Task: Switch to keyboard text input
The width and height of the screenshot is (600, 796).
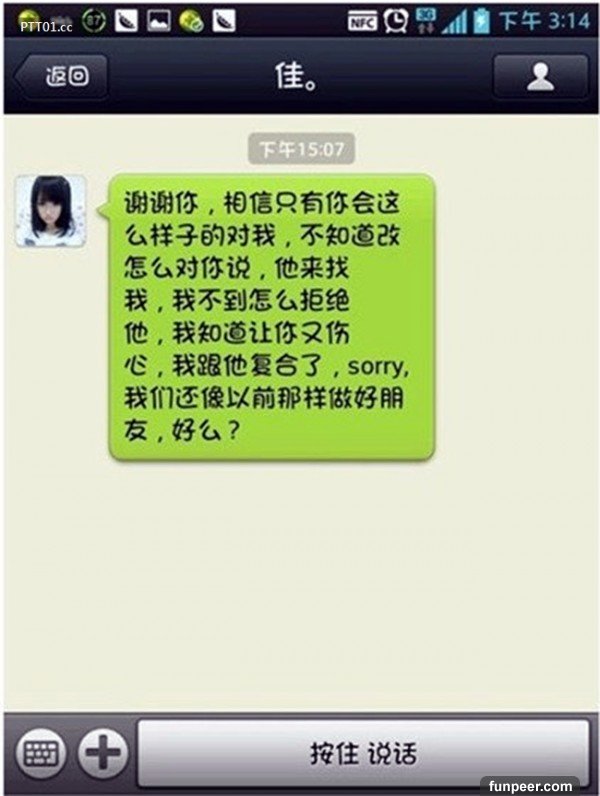Action: 42,752
